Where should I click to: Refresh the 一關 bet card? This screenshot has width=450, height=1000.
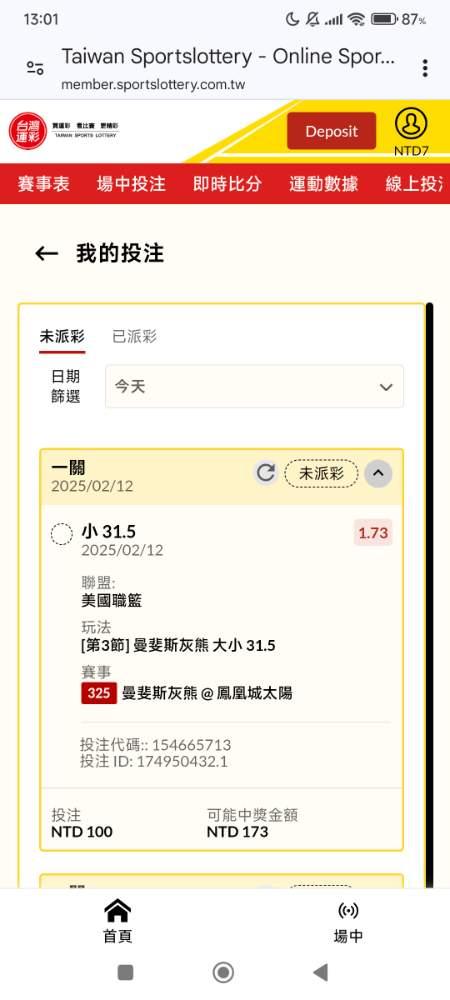pyautogui.click(x=266, y=473)
